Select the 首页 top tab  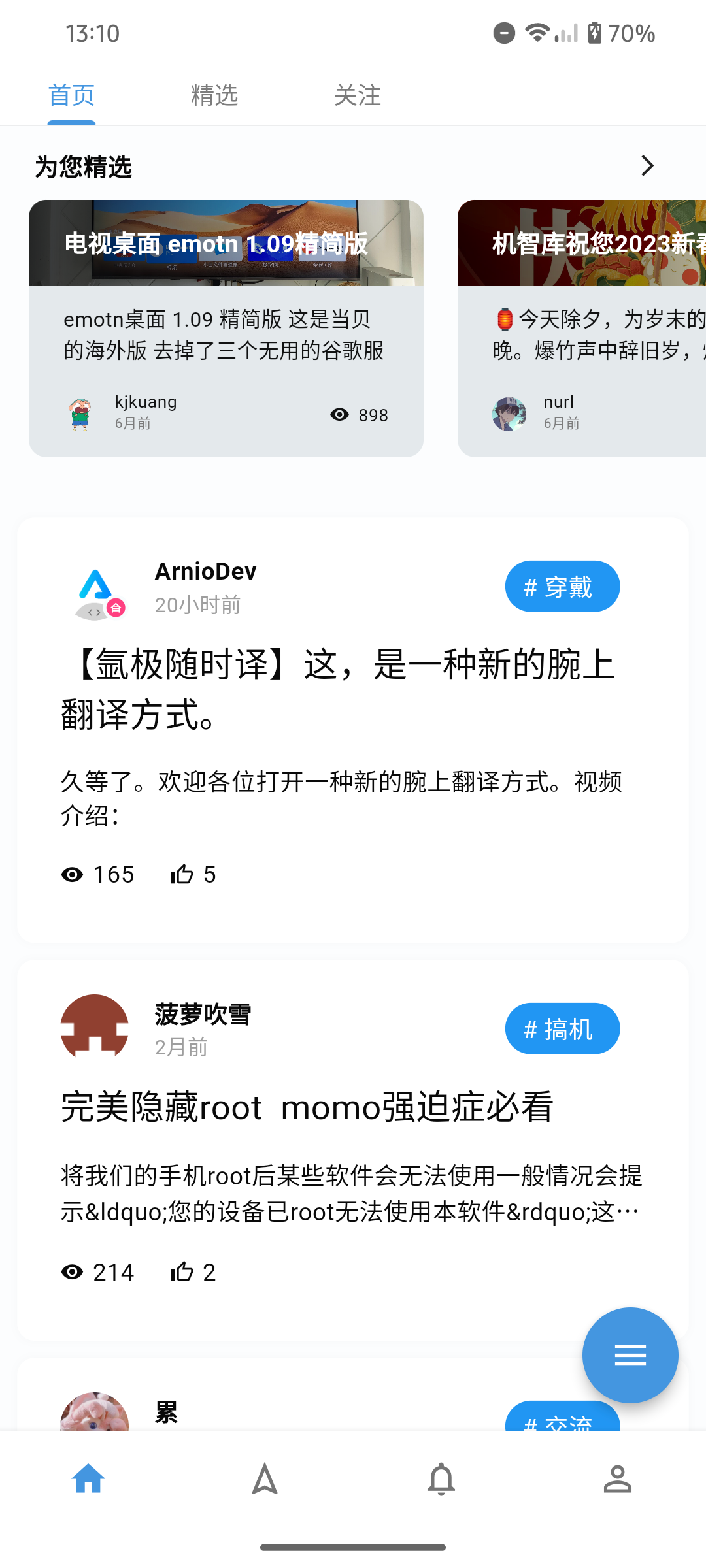[x=71, y=95]
